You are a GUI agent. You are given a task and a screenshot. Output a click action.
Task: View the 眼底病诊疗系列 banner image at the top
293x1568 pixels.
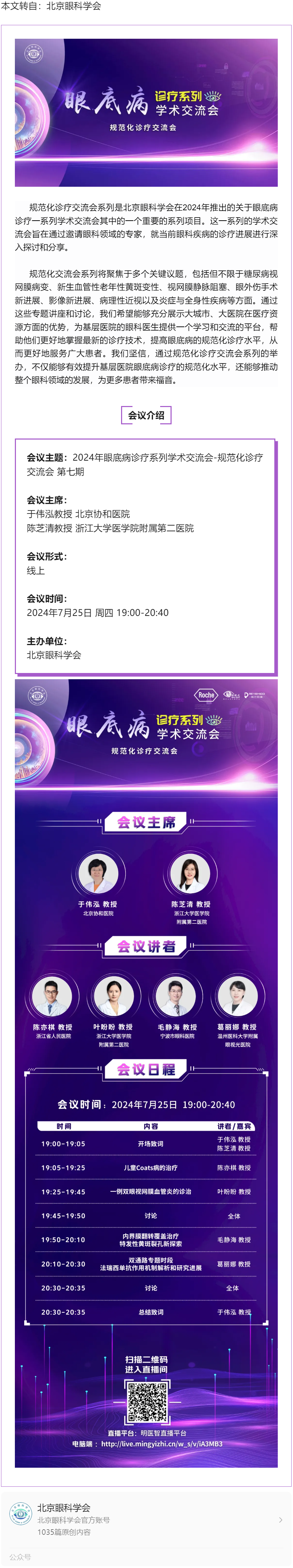click(146, 113)
